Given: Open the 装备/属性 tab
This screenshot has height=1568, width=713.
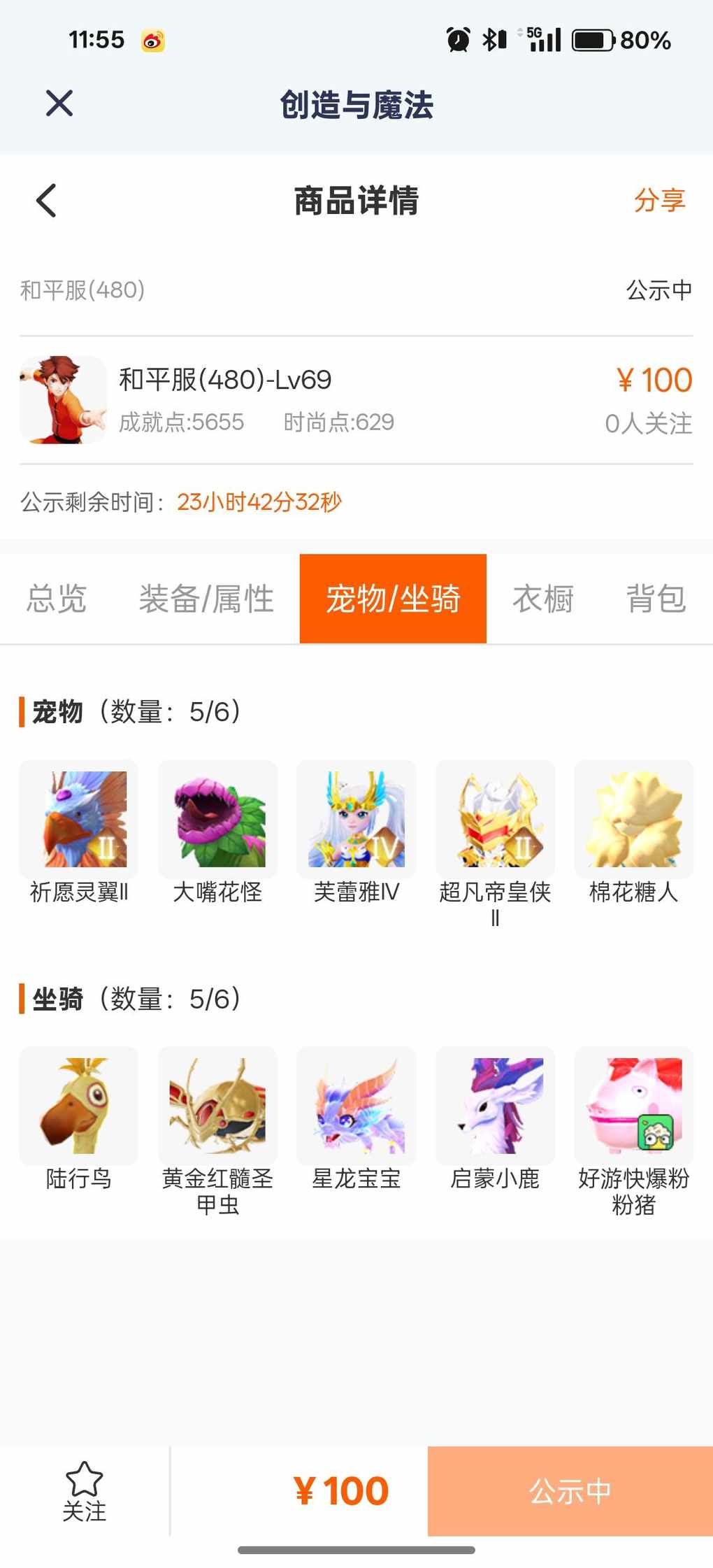Looking at the screenshot, I should point(206,599).
